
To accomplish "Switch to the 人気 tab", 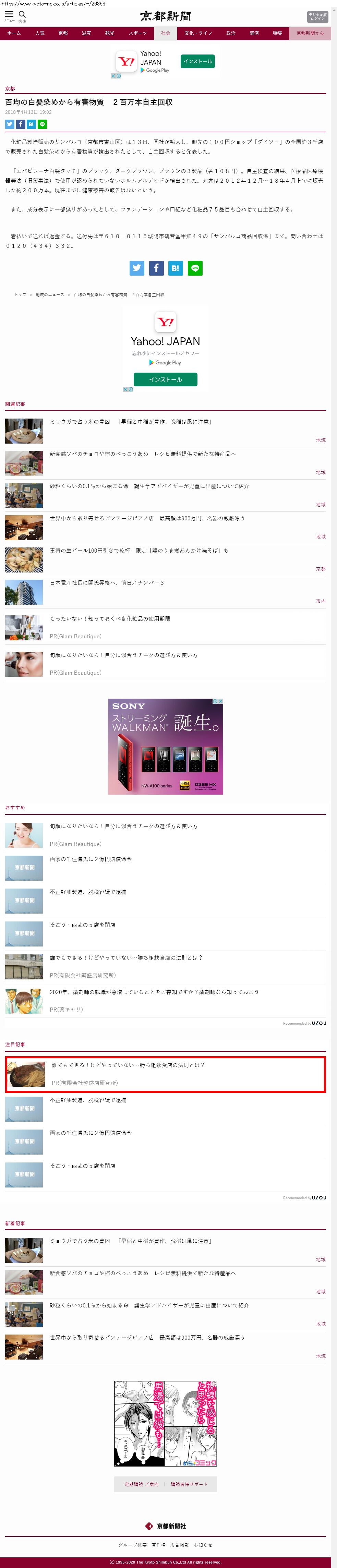I will (39, 34).
